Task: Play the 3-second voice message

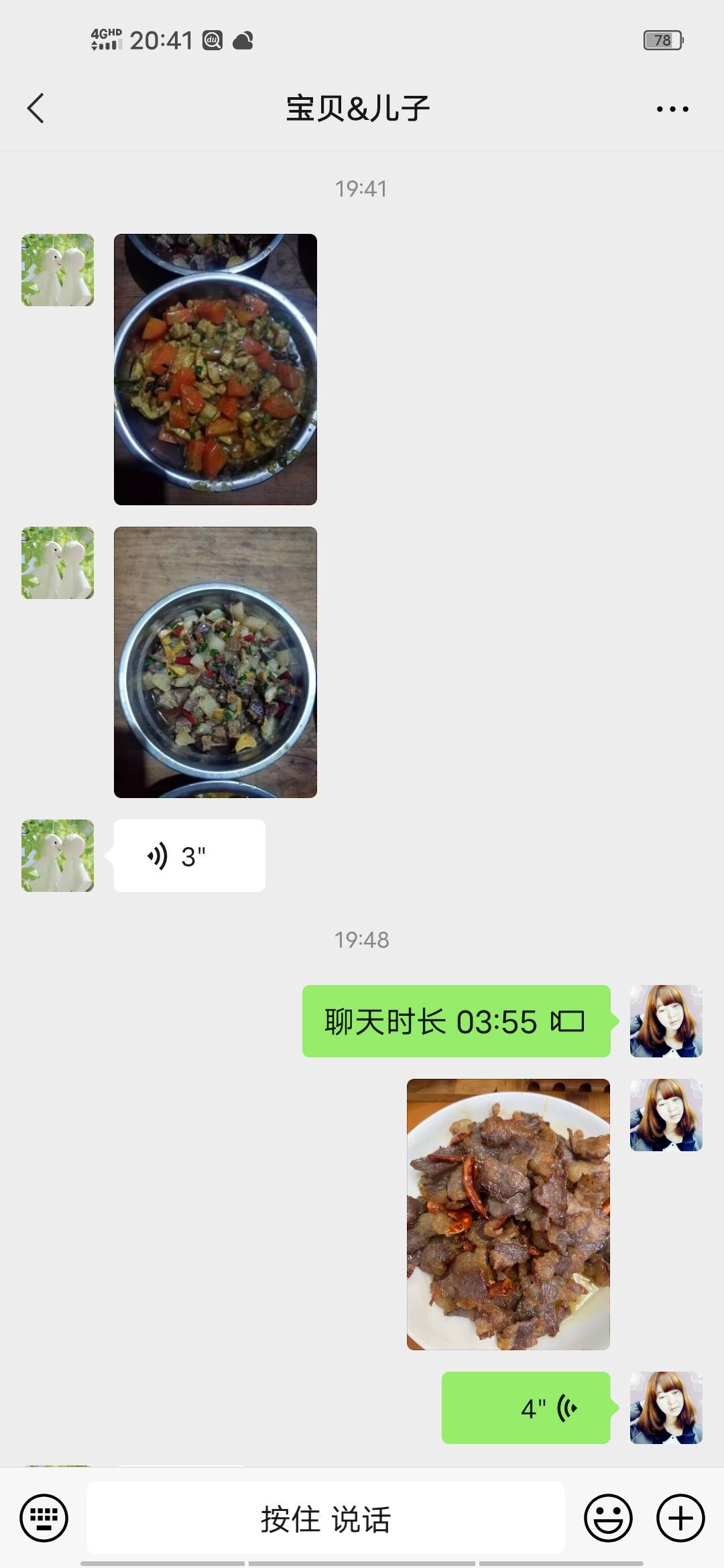Action: click(x=189, y=856)
